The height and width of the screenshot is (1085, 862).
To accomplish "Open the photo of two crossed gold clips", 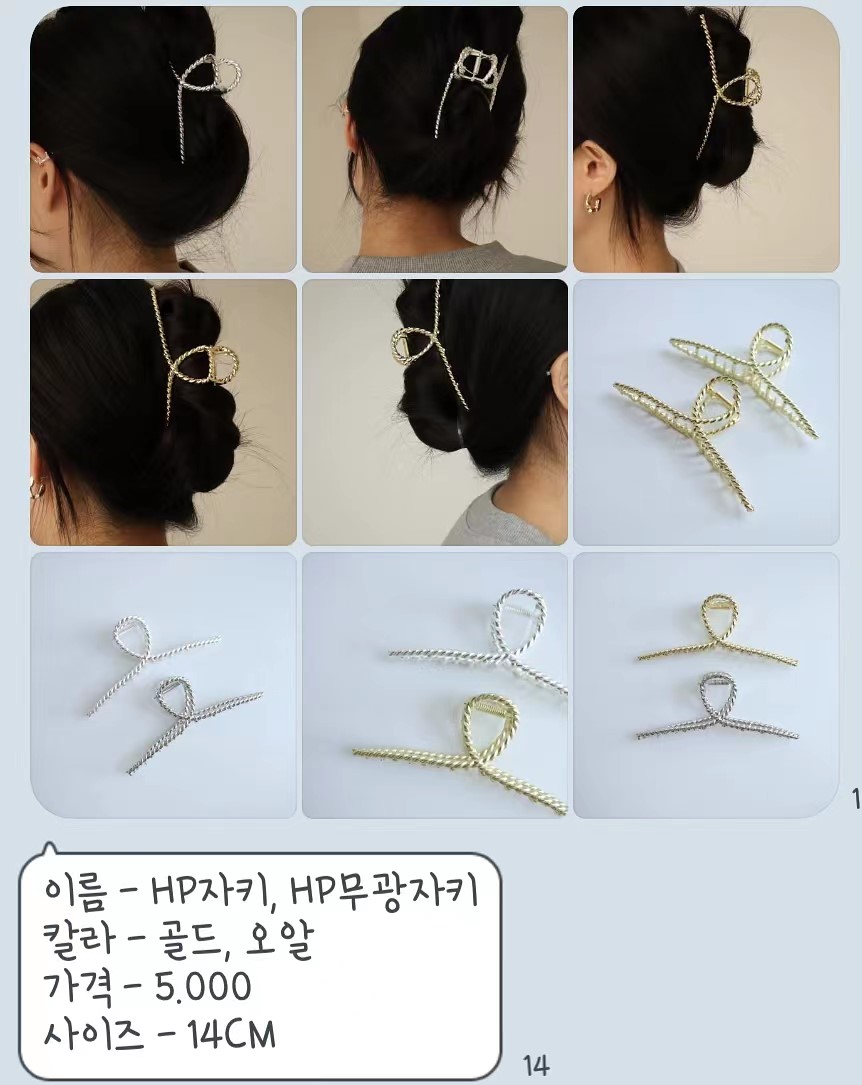I will pyautogui.click(x=706, y=412).
